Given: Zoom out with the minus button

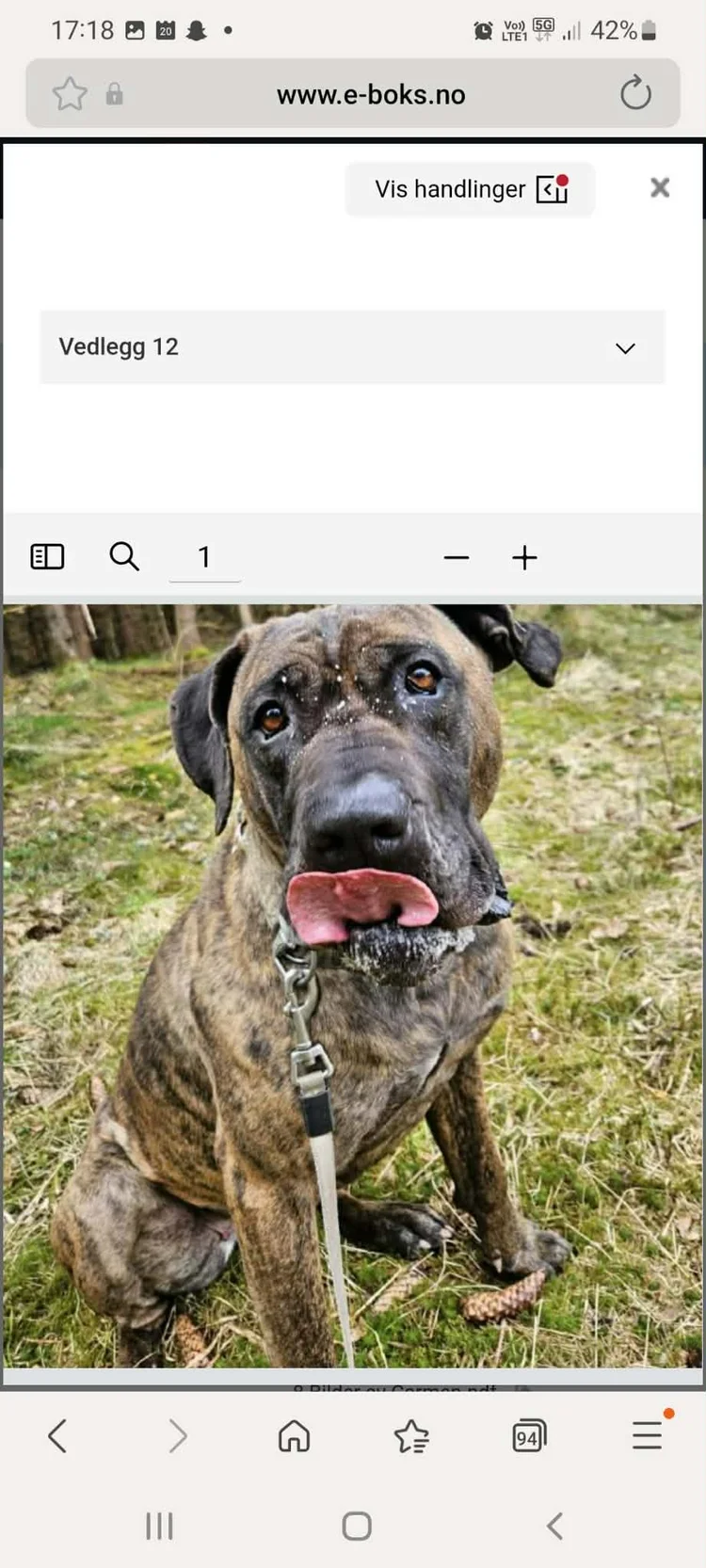Looking at the screenshot, I should pos(457,558).
